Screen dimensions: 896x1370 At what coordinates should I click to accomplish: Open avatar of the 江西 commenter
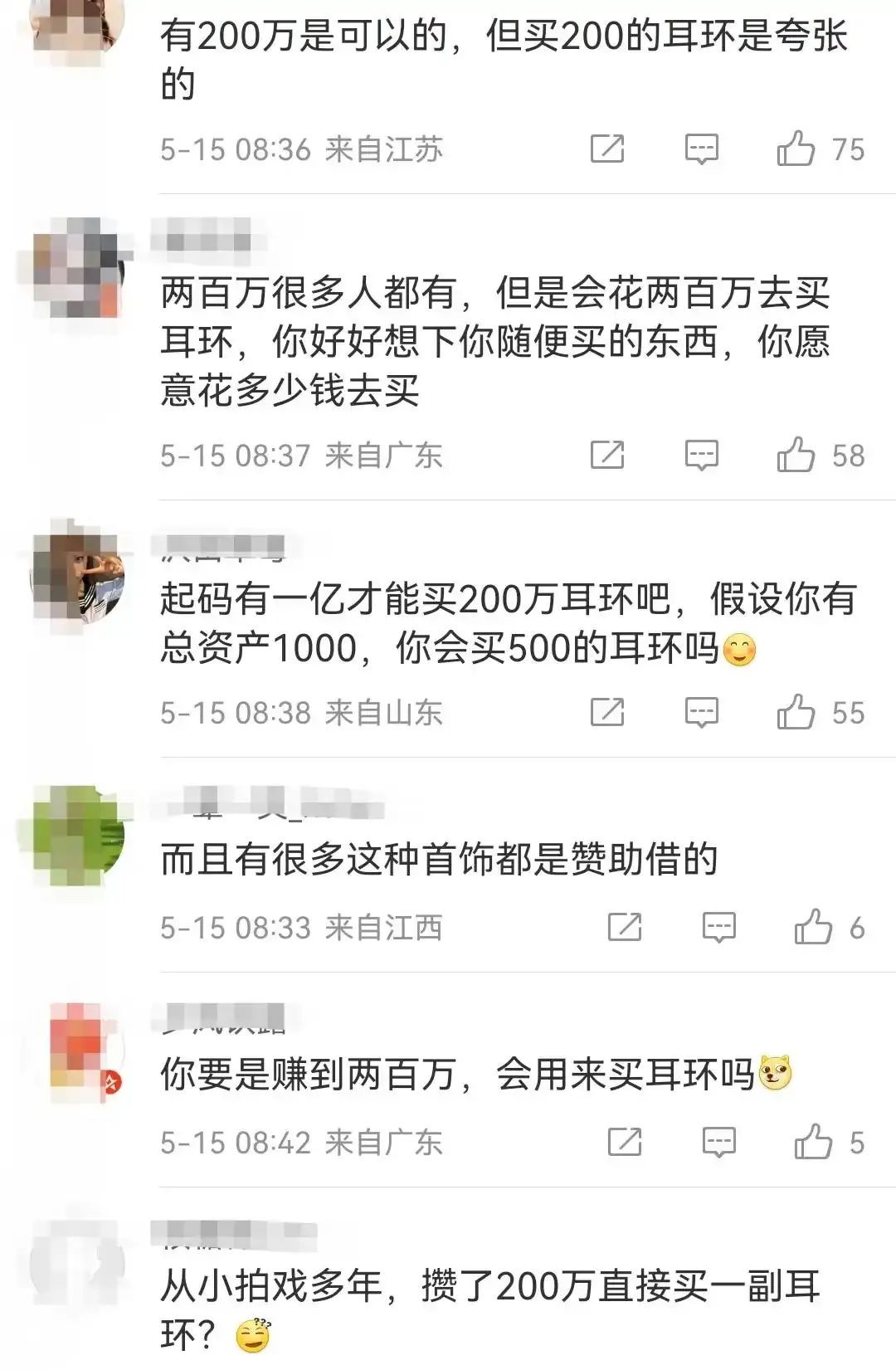click(78, 834)
